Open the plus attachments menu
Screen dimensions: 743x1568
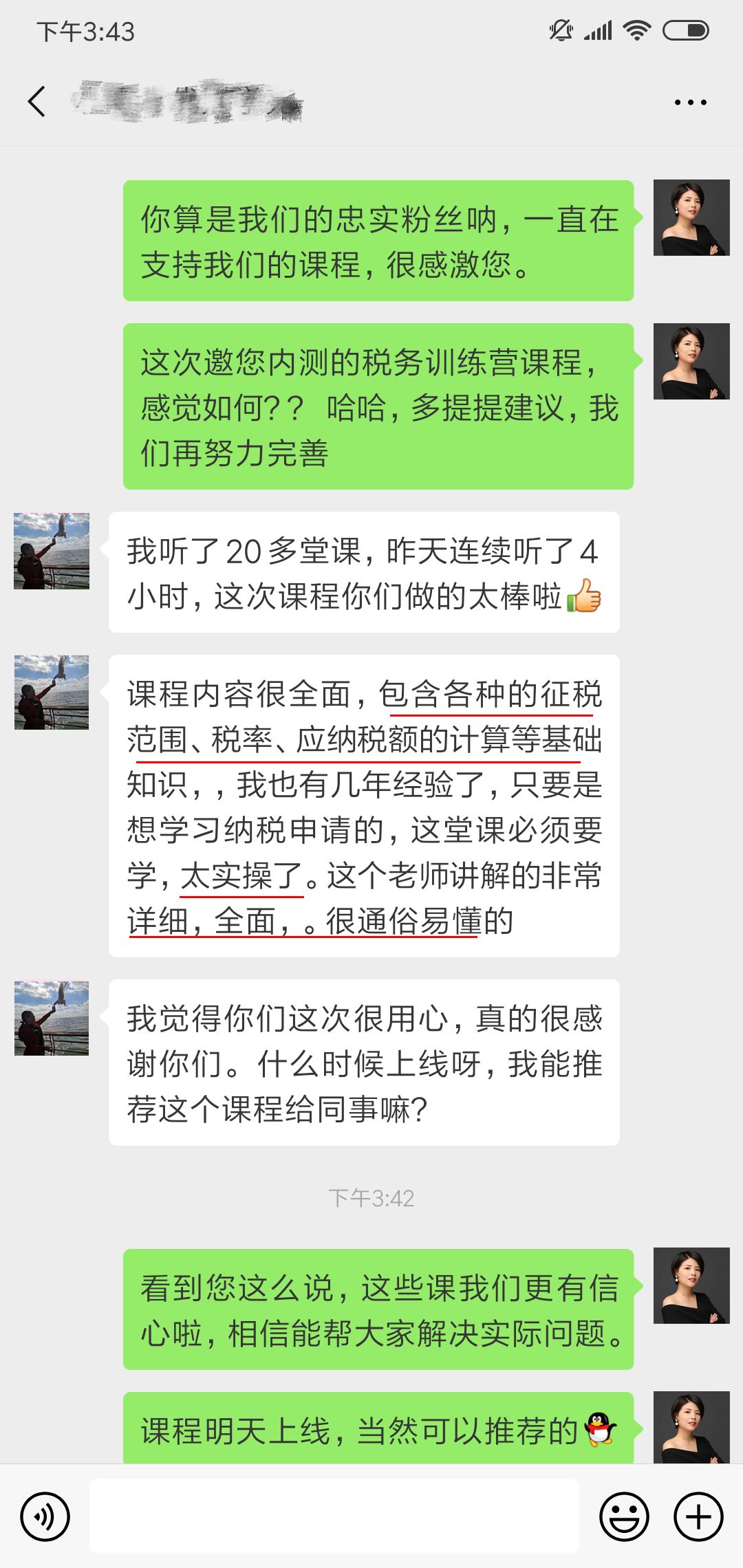tap(698, 1516)
